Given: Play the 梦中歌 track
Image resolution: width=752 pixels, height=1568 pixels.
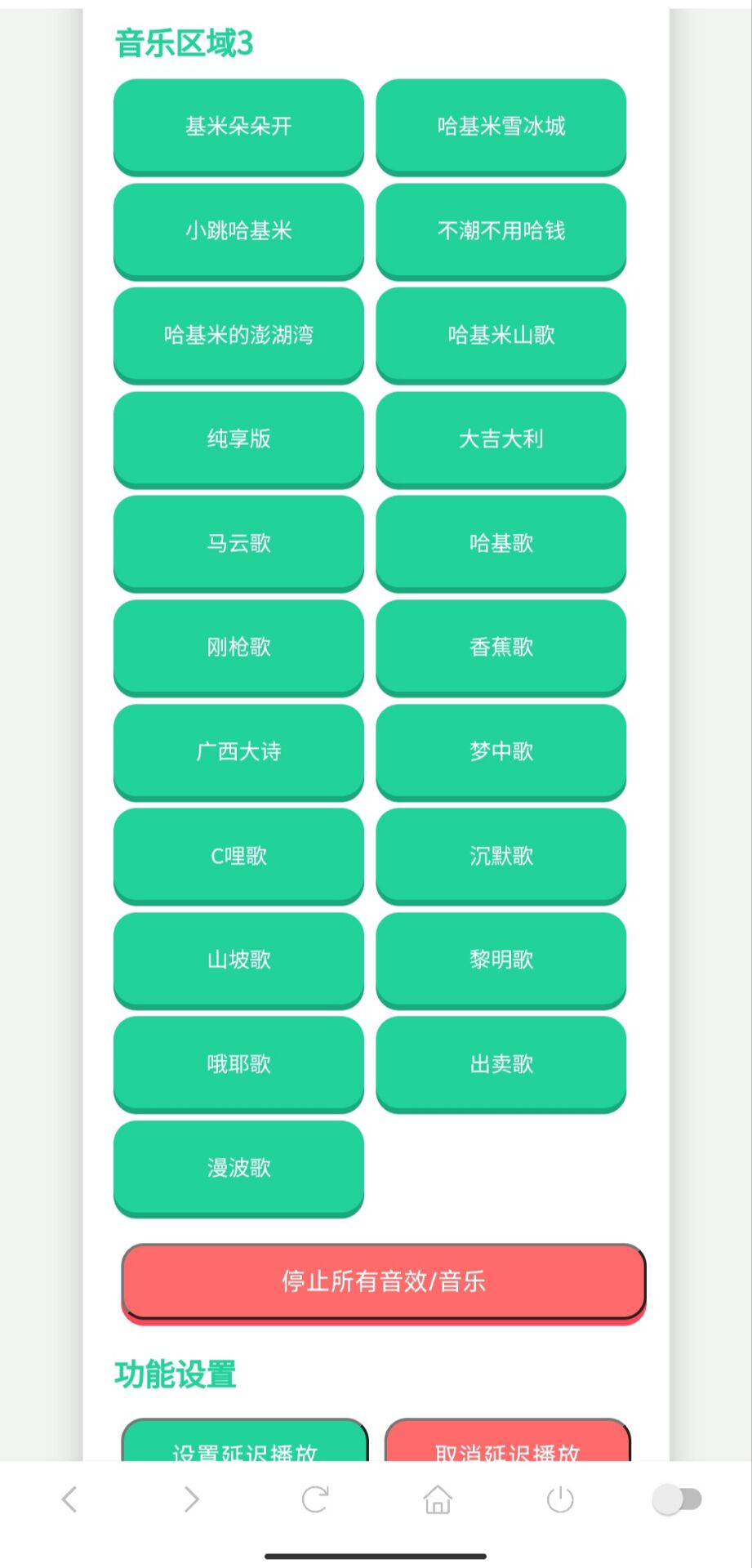Looking at the screenshot, I should click(x=501, y=751).
